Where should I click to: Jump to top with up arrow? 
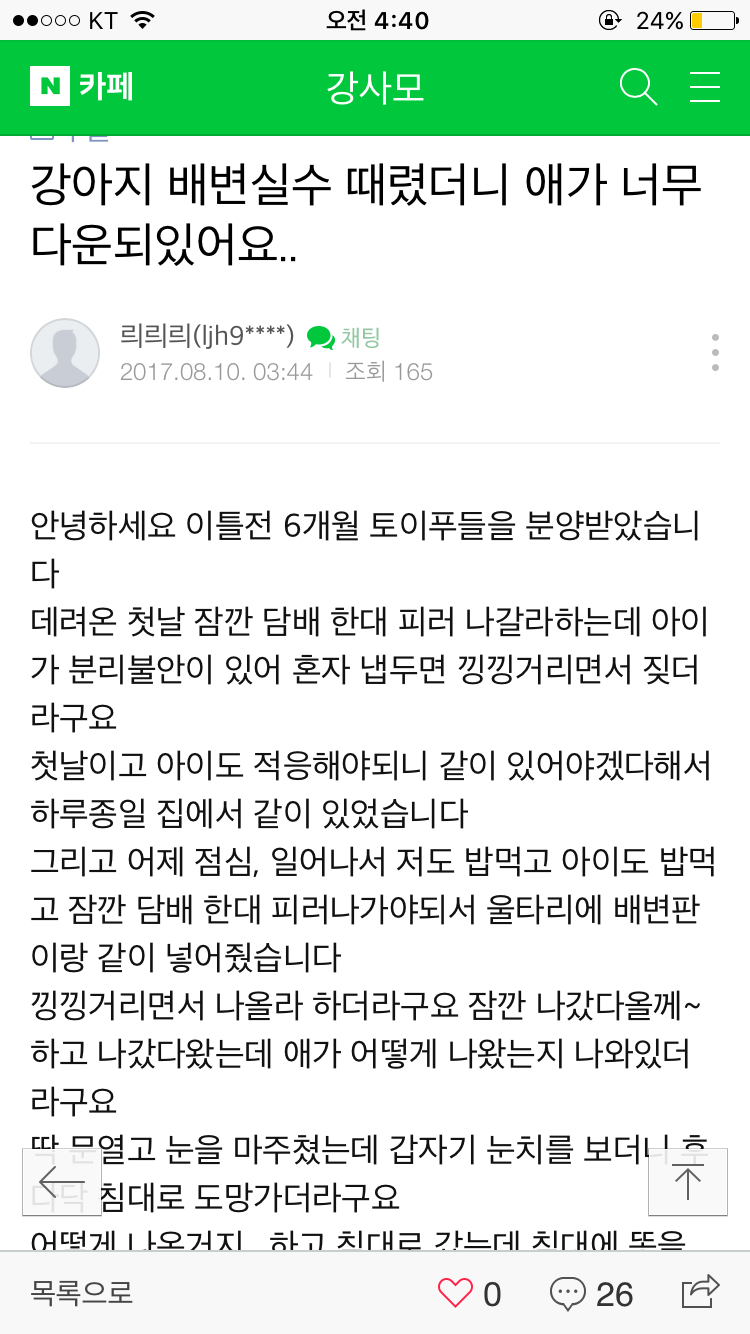tap(687, 1182)
